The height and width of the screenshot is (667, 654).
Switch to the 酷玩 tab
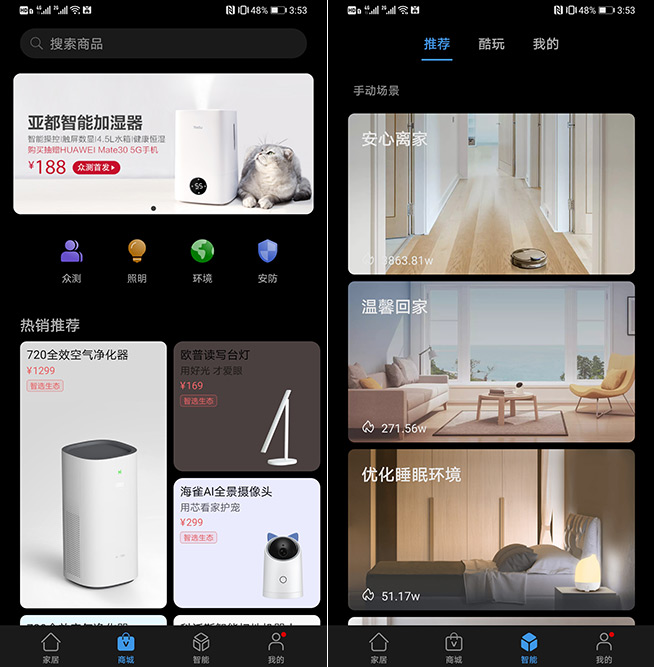491,44
